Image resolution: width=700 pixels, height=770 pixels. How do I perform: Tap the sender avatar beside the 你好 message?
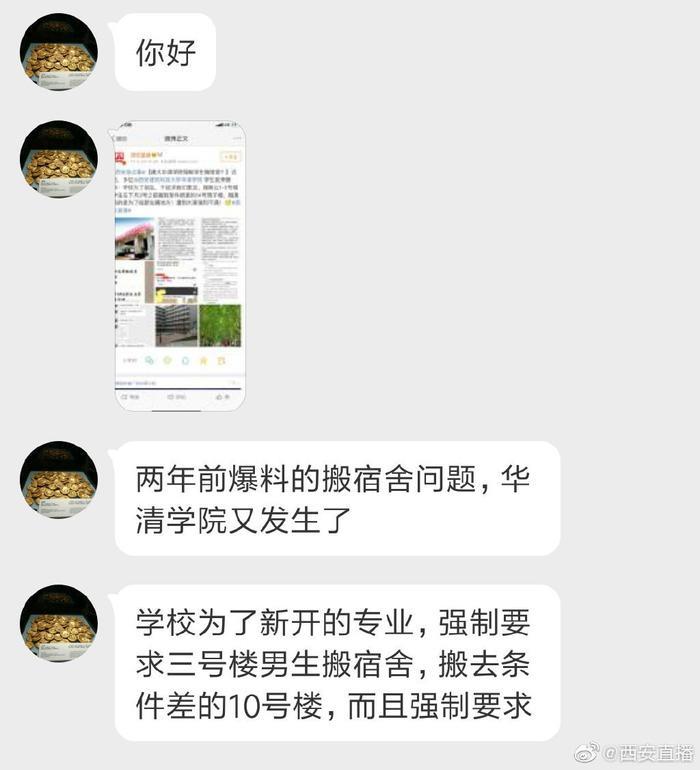tap(59, 52)
